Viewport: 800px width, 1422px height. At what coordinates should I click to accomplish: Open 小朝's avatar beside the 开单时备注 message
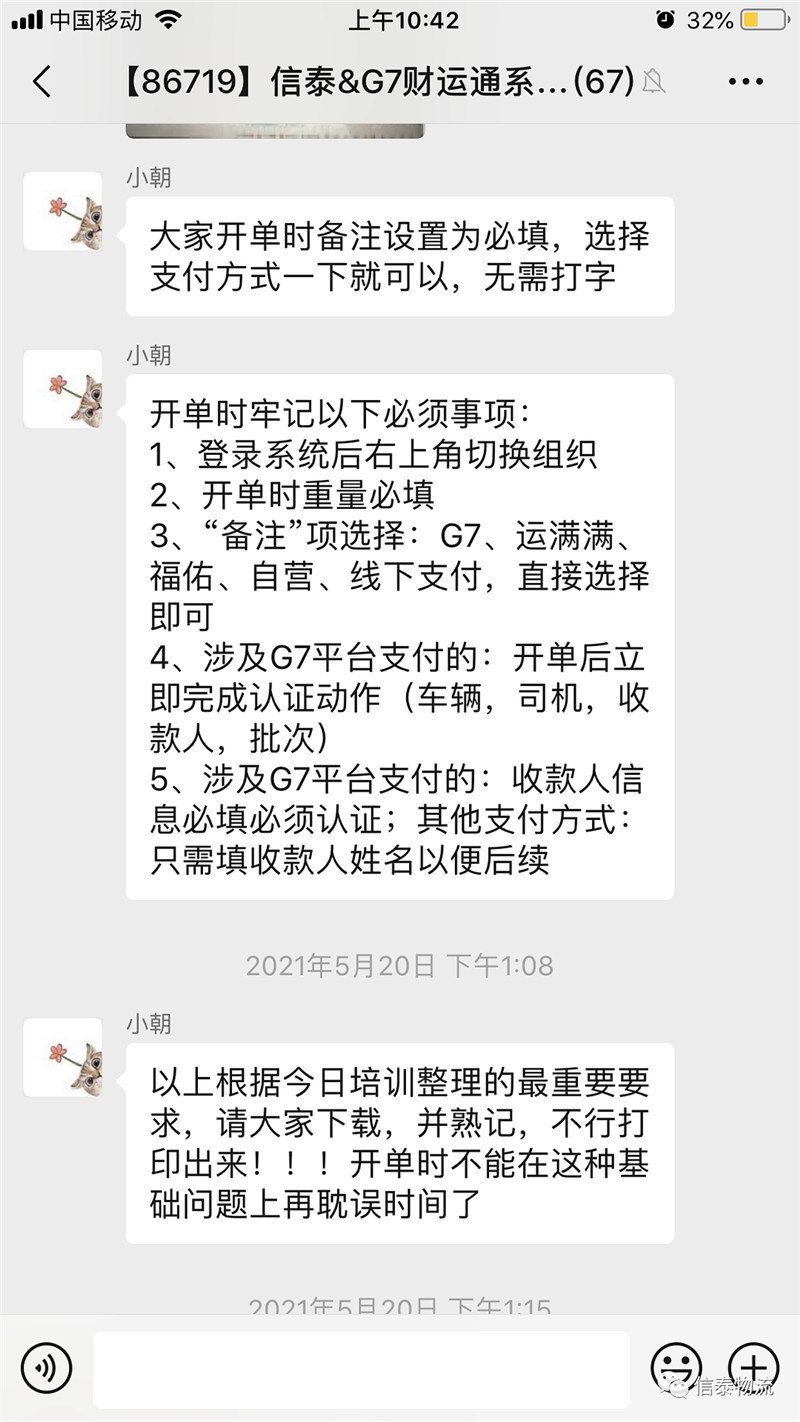point(63,211)
